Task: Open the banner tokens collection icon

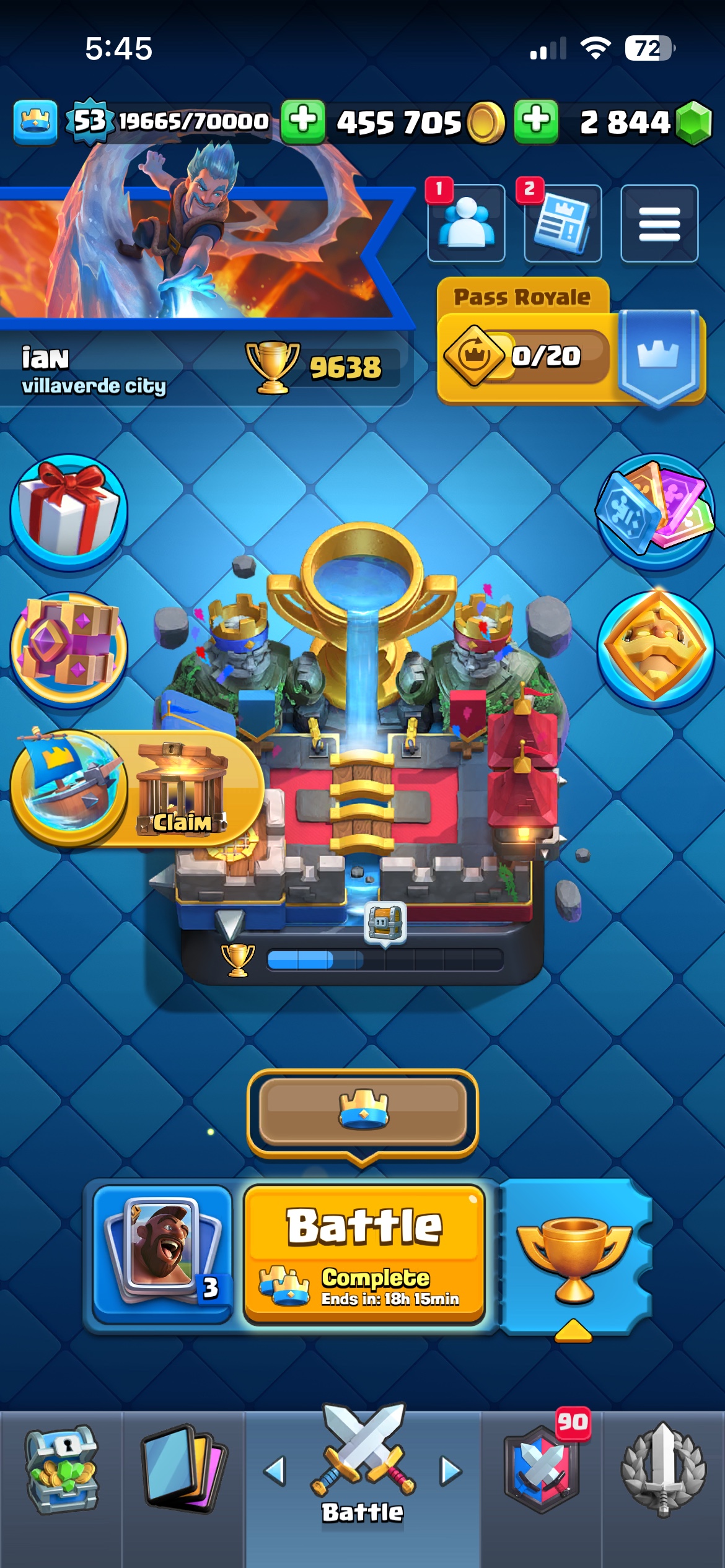Action: click(656, 512)
